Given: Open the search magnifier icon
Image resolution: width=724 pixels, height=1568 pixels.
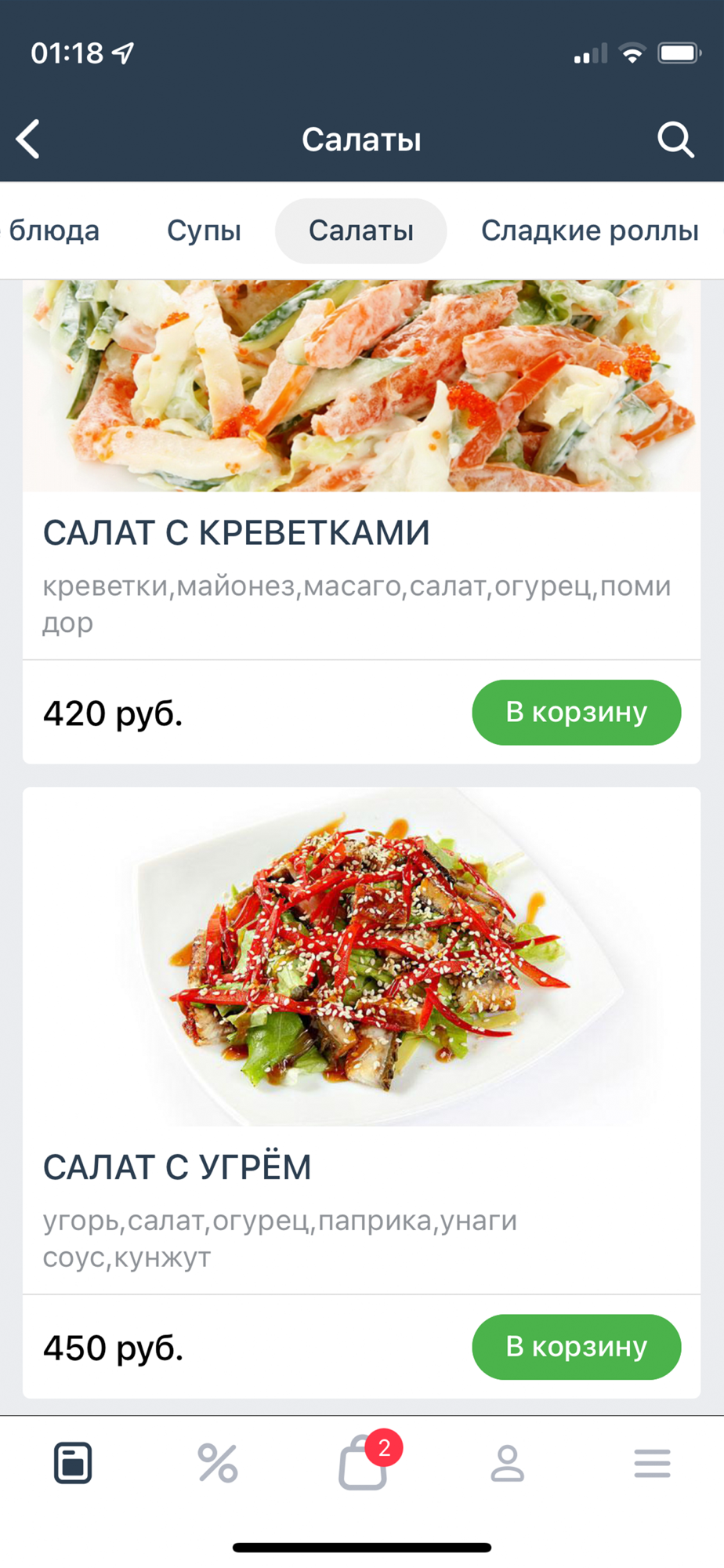Looking at the screenshot, I should (x=675, y=140).
